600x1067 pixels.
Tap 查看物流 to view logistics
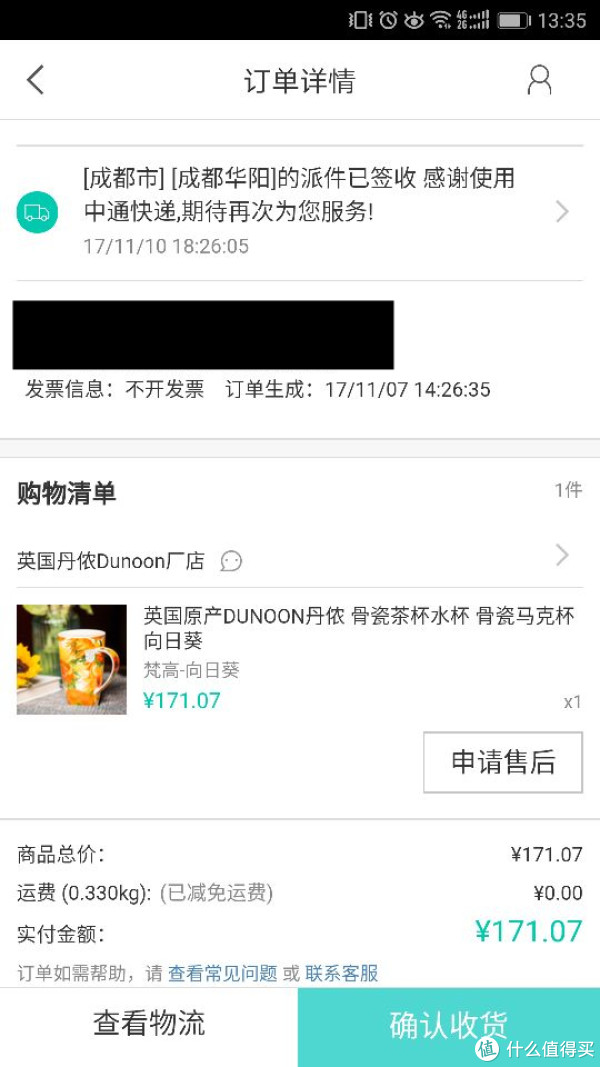[x=149, y=1023]
